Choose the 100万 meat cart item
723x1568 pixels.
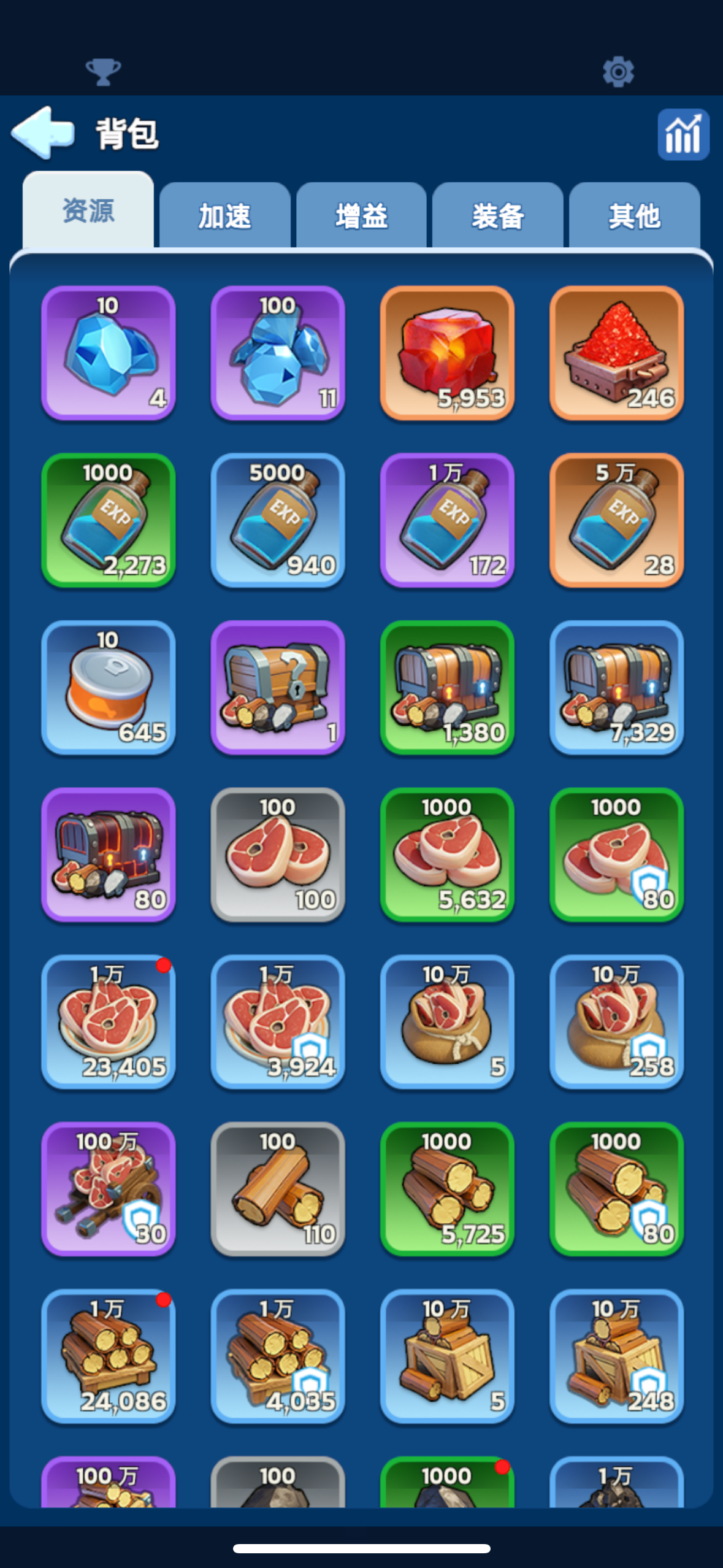click(x=109, y=1189)
